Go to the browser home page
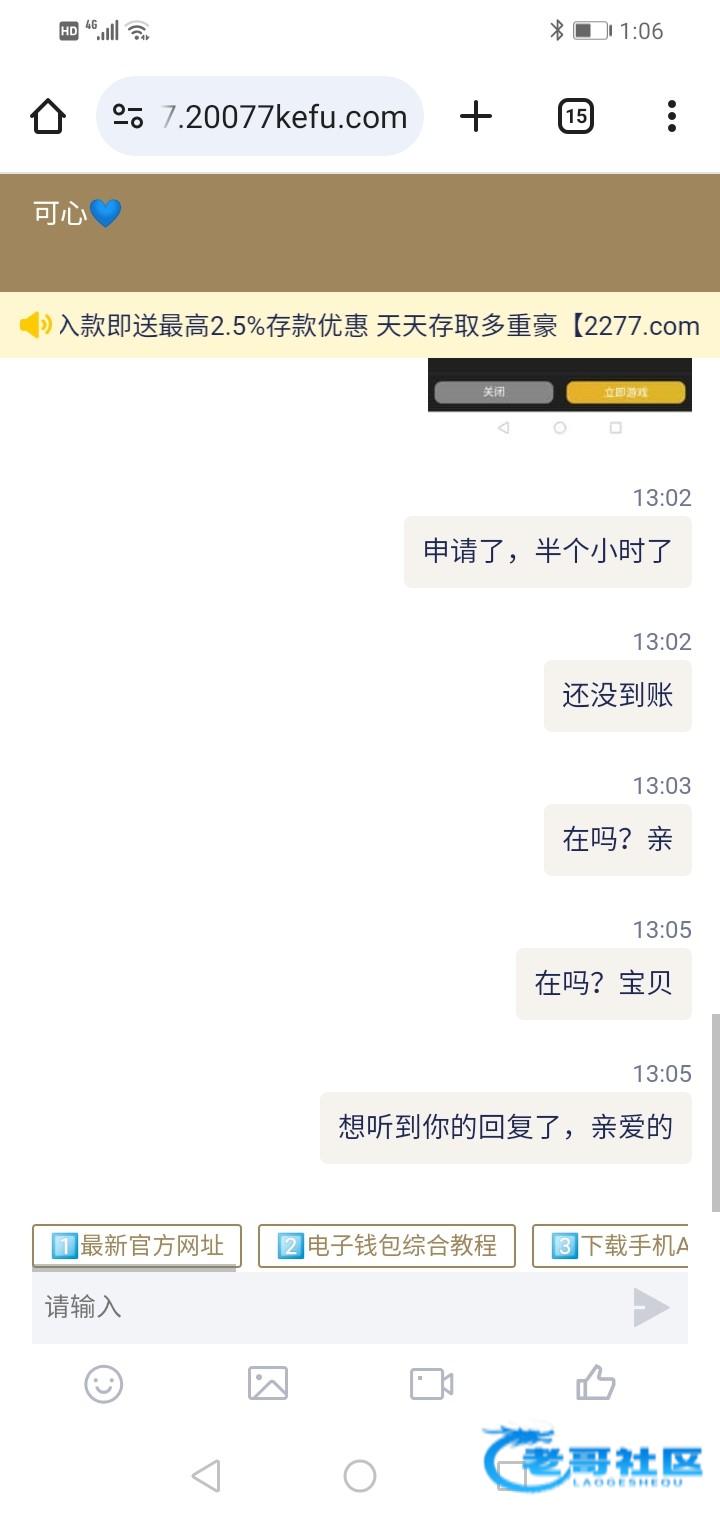 48,117
